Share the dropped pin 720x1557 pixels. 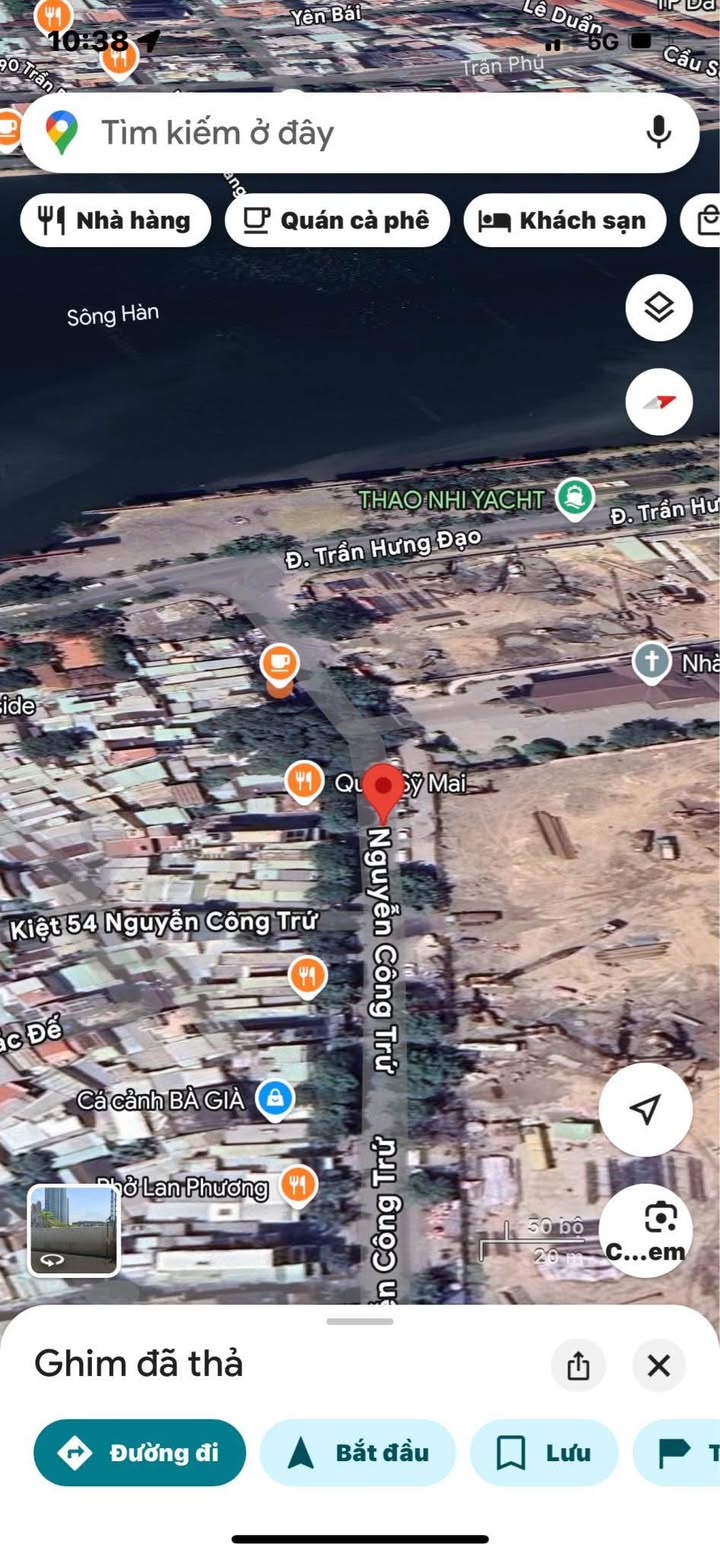[578, 1365]
